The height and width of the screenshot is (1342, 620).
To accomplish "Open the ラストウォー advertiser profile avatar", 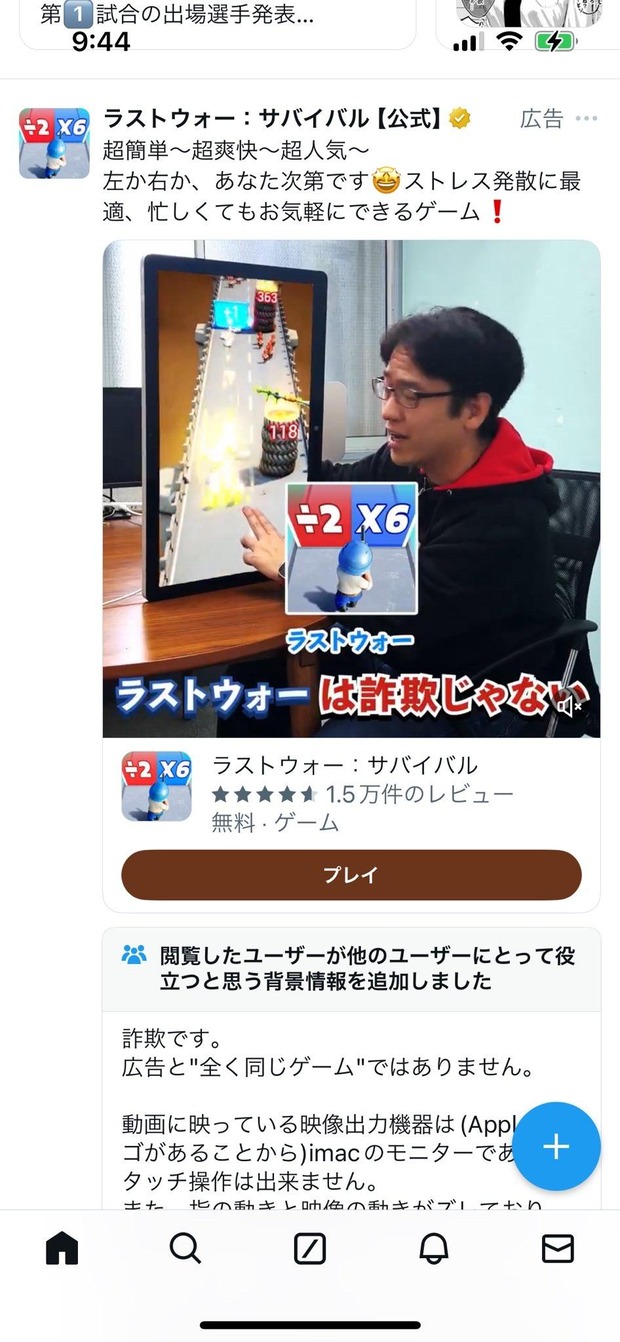I will (x=54, y=143).
